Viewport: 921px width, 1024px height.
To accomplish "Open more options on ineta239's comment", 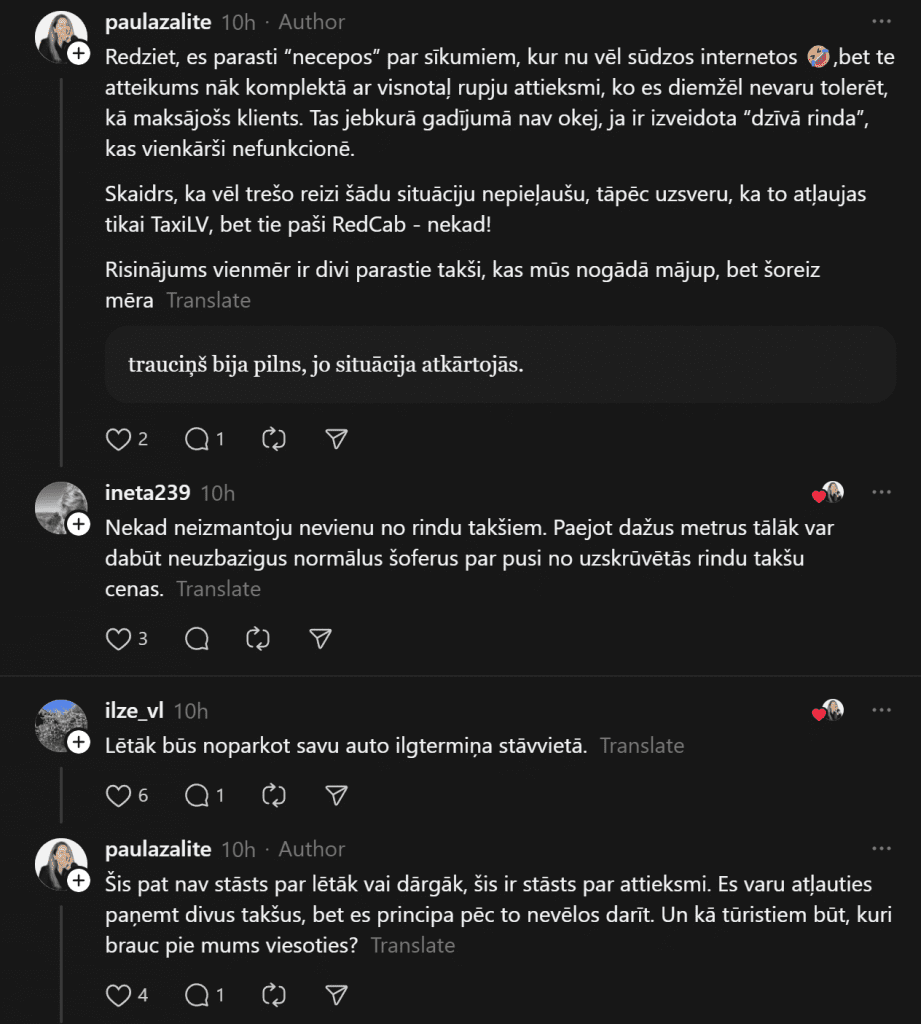I will point(881,492).
